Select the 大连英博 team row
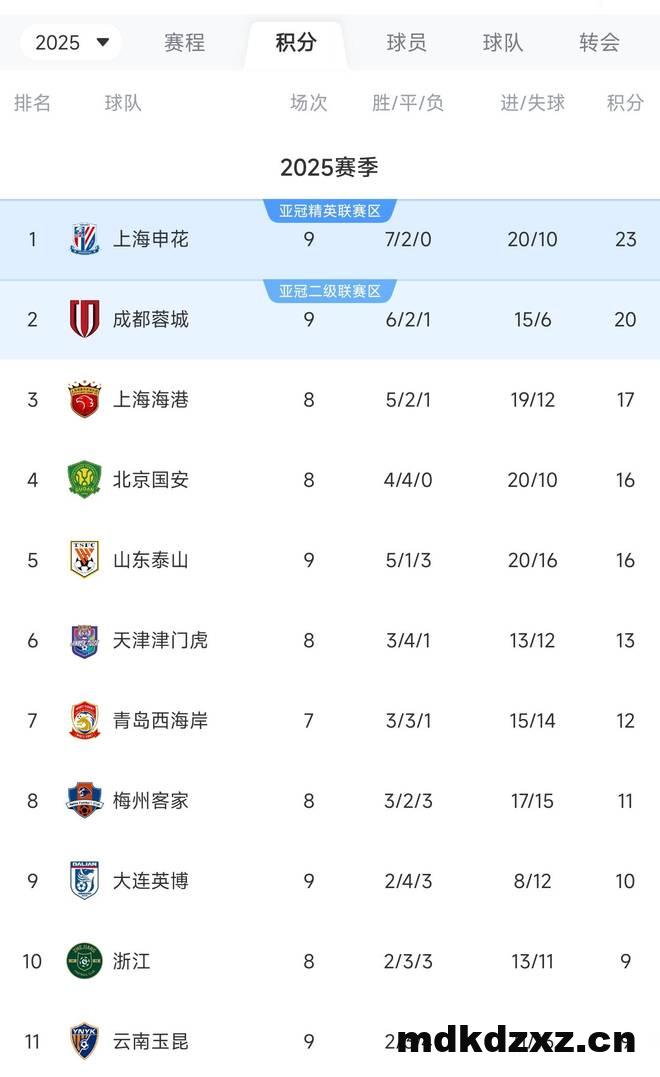The image size is (660, 1077). (150, 881)
